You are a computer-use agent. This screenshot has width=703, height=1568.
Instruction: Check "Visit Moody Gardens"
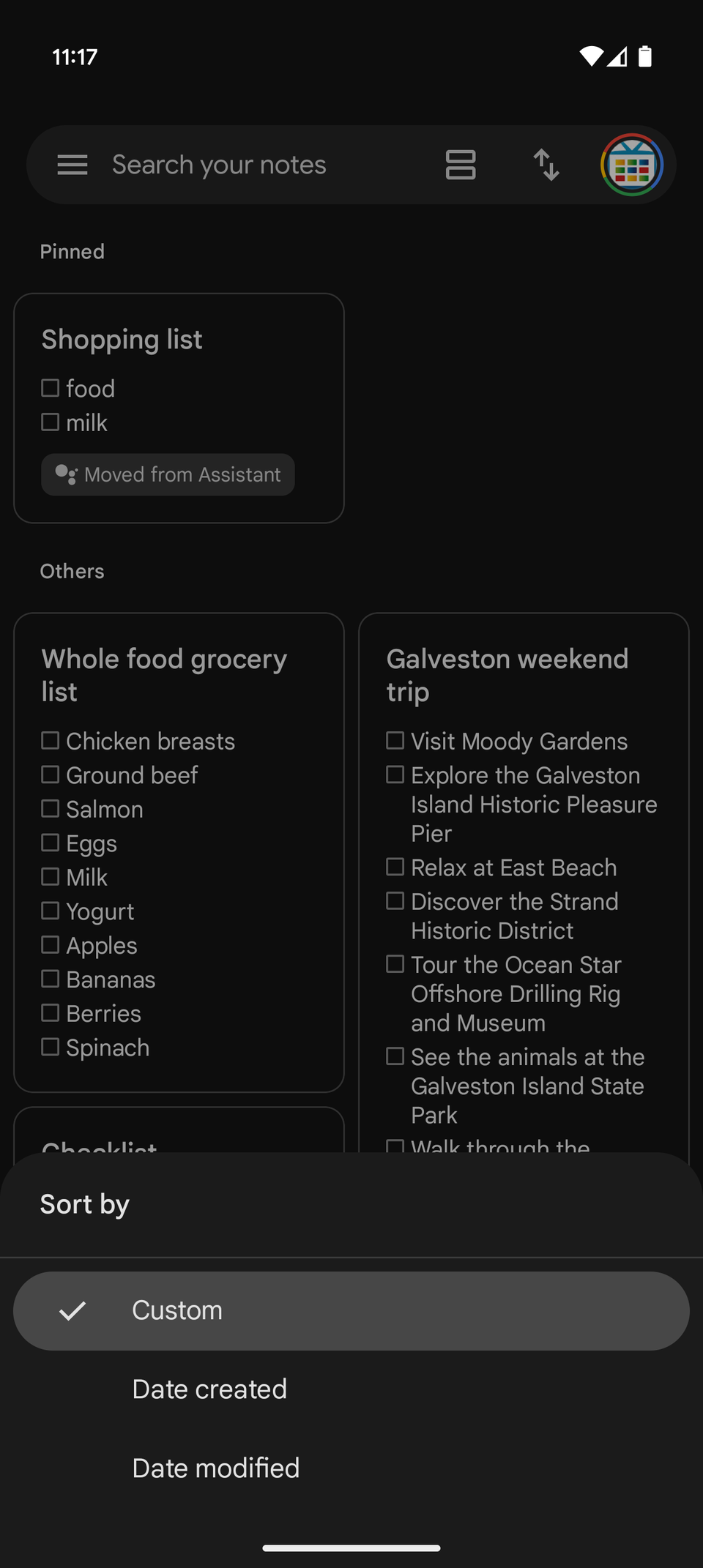point(395,740)
